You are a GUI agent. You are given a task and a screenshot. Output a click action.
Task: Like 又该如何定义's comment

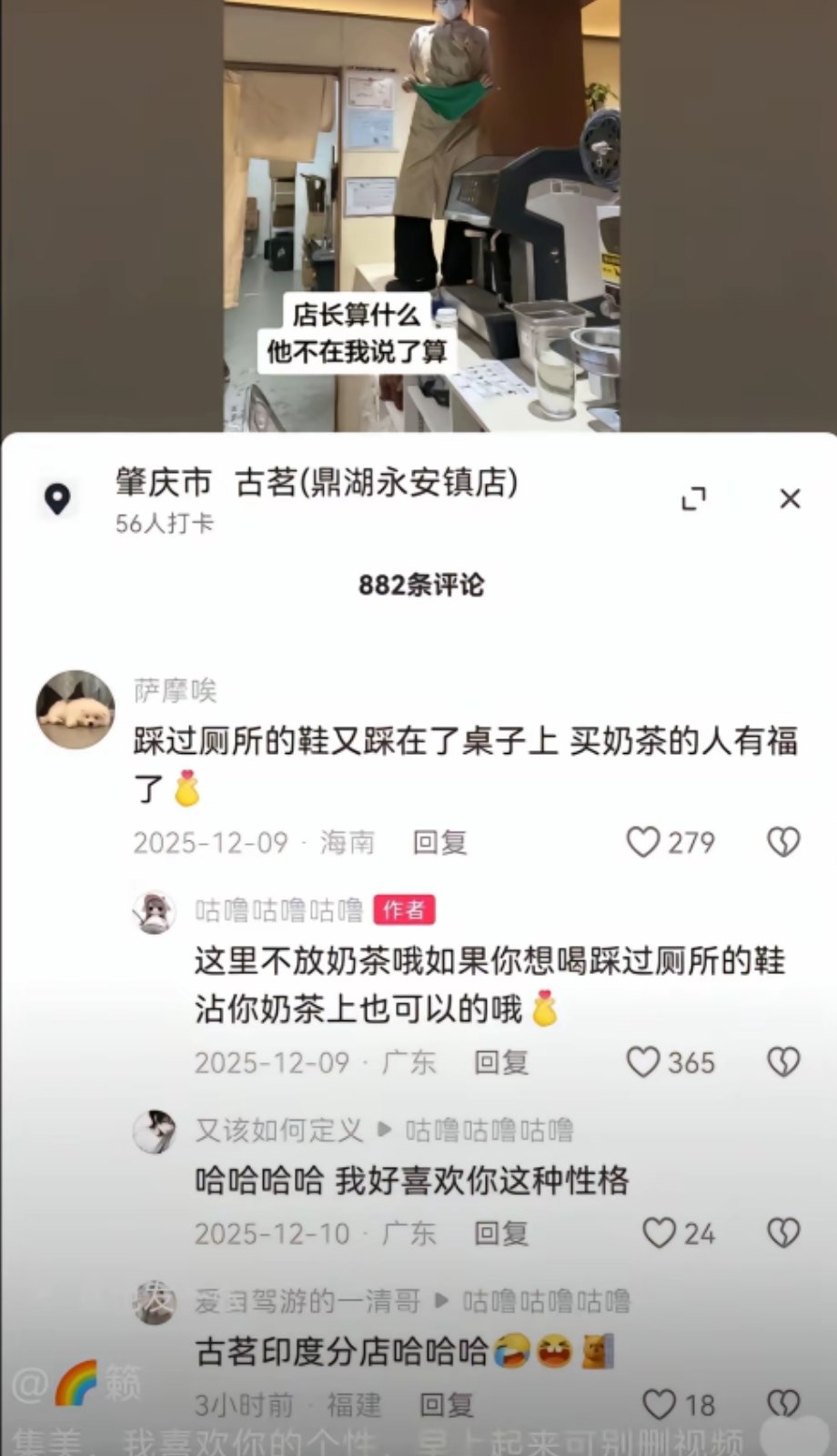(659, 1233)
